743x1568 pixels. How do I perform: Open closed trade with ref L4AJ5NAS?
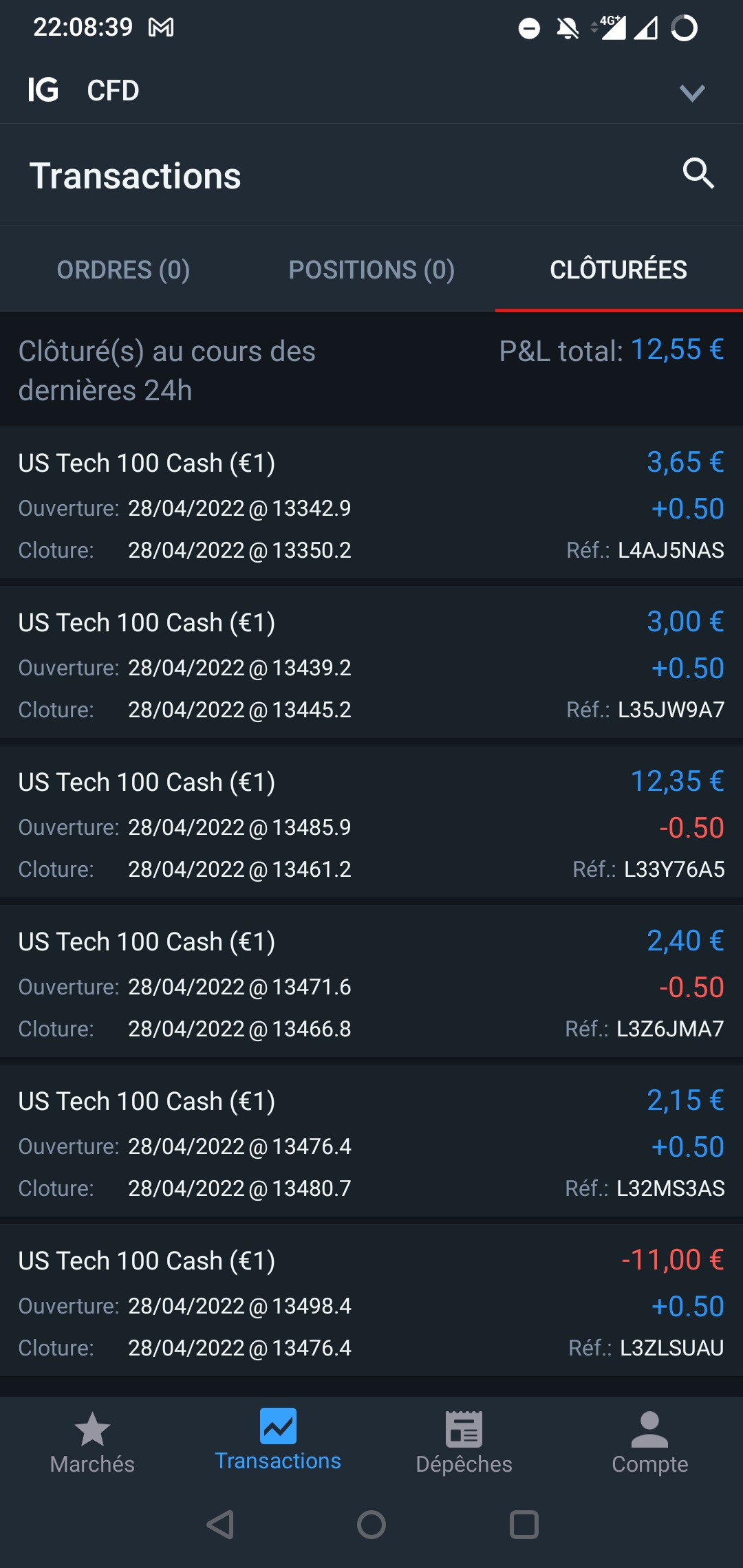click(x=371, y=505)
